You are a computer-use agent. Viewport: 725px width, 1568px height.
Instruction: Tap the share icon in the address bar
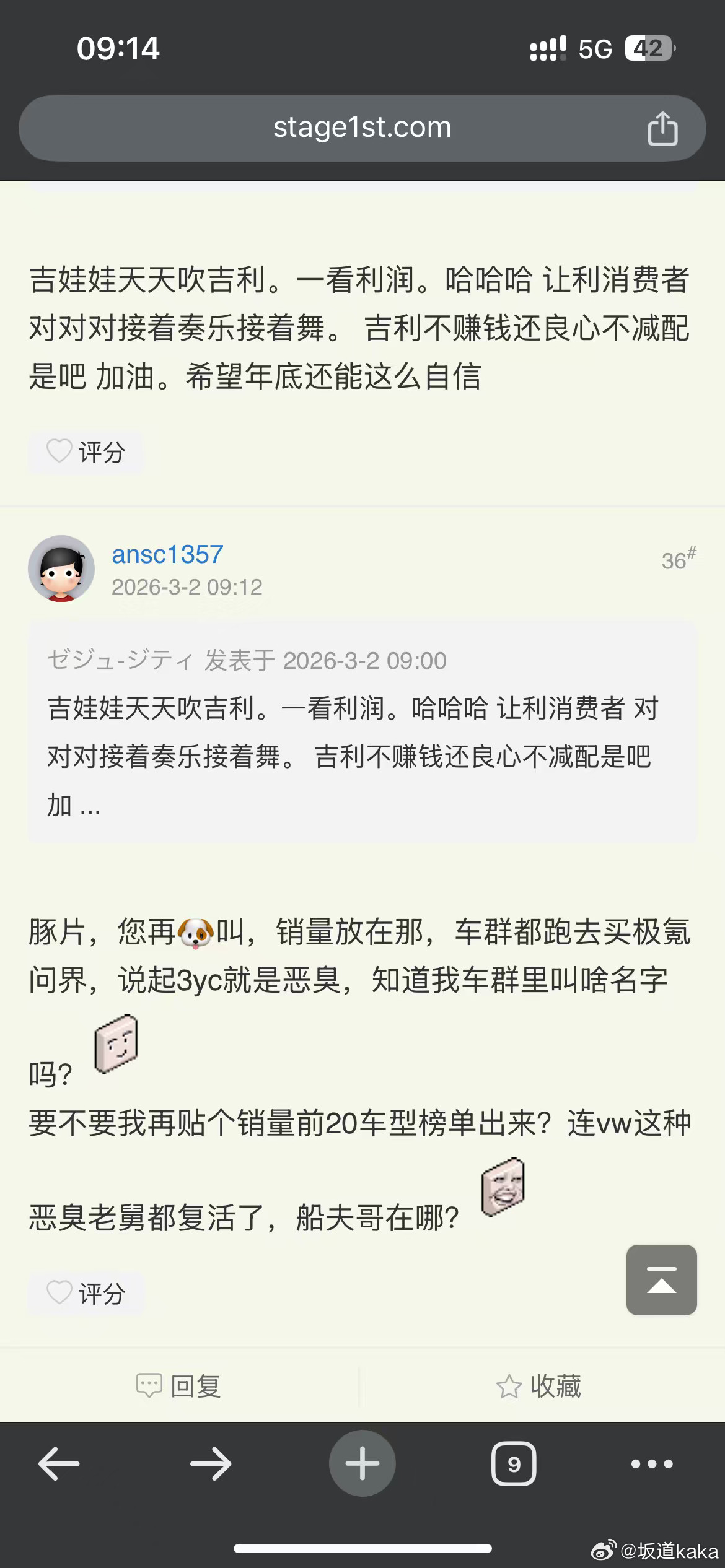coord(663,128)
